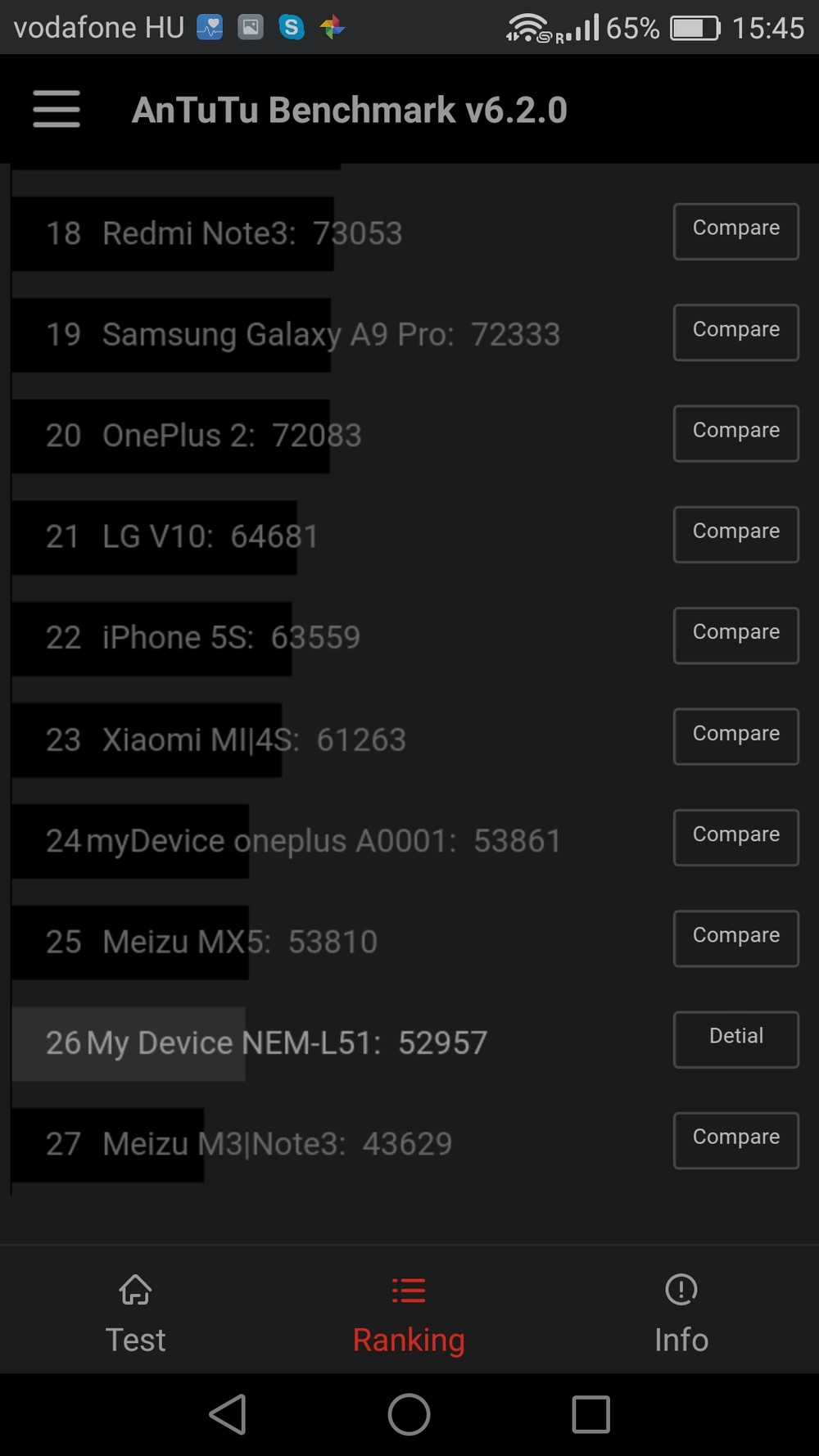Open the hamburger drawer menu
The image size is (819, 1456).
coord(57,109)
